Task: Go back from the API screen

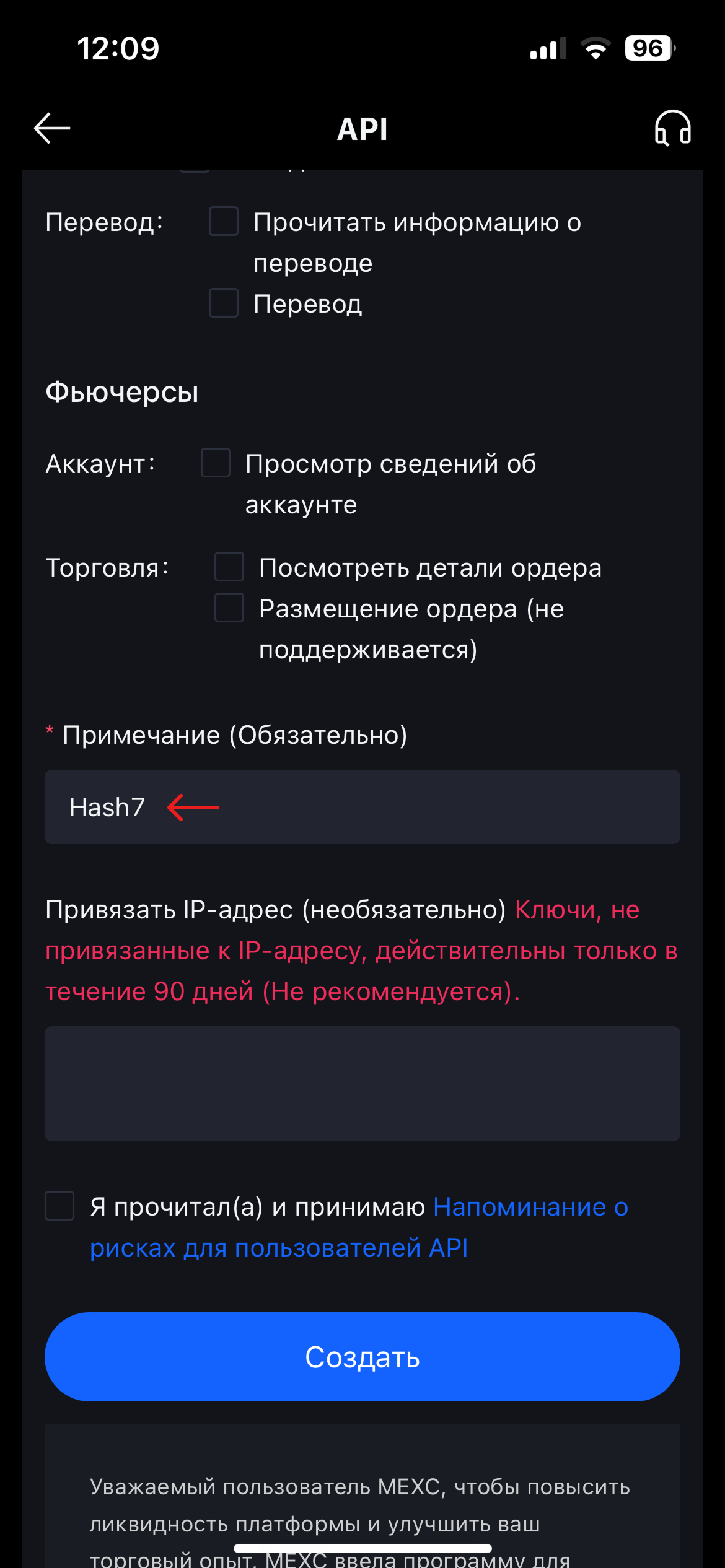Action: tap(52, 128)
